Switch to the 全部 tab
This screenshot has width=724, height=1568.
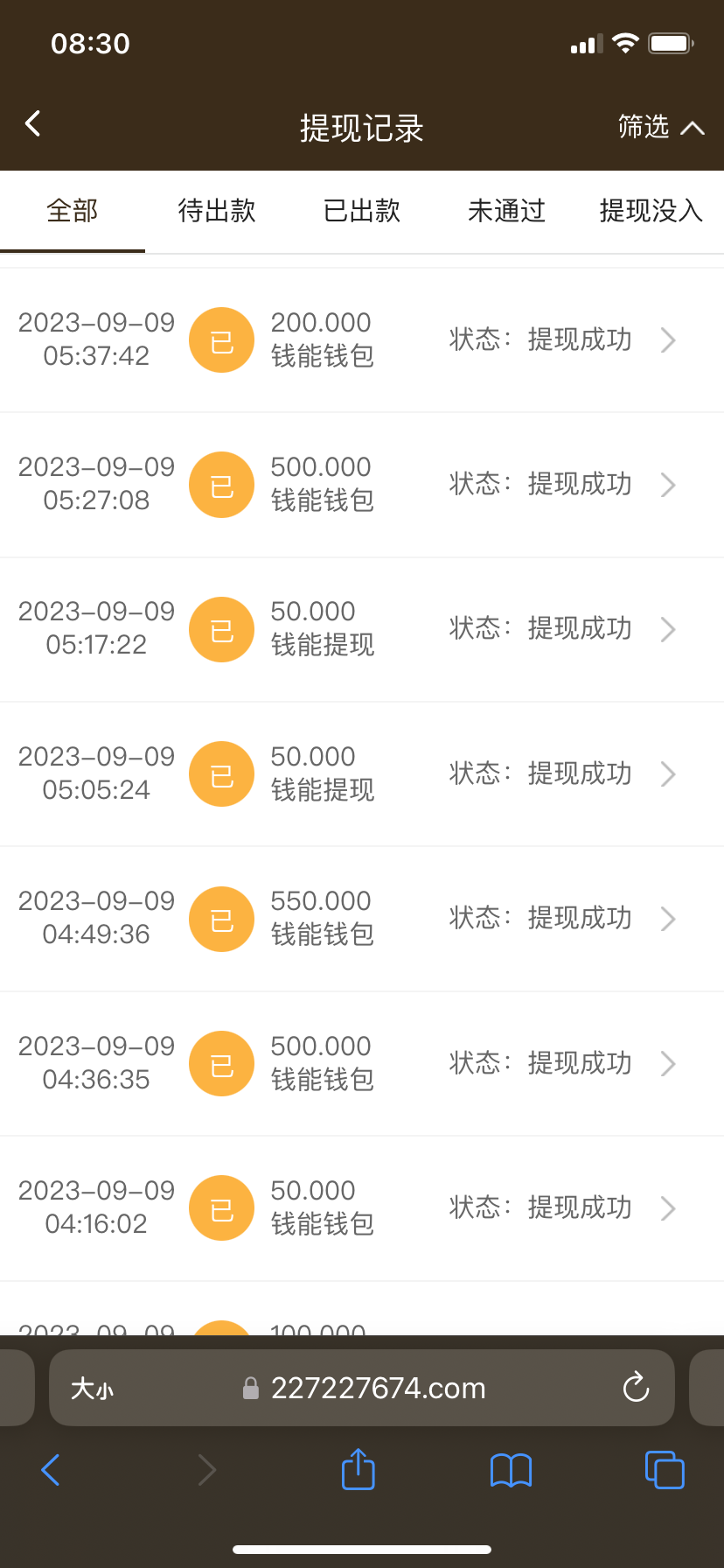coord(73,211)
